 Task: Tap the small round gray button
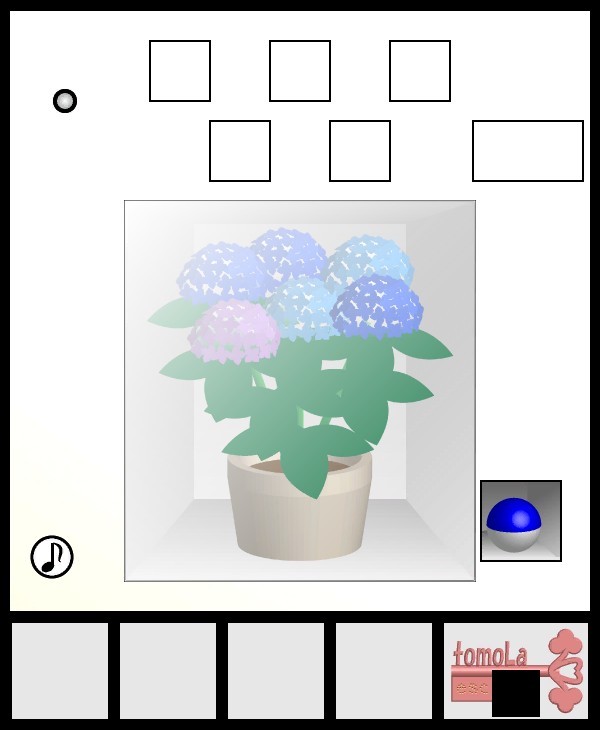point(65,101)
